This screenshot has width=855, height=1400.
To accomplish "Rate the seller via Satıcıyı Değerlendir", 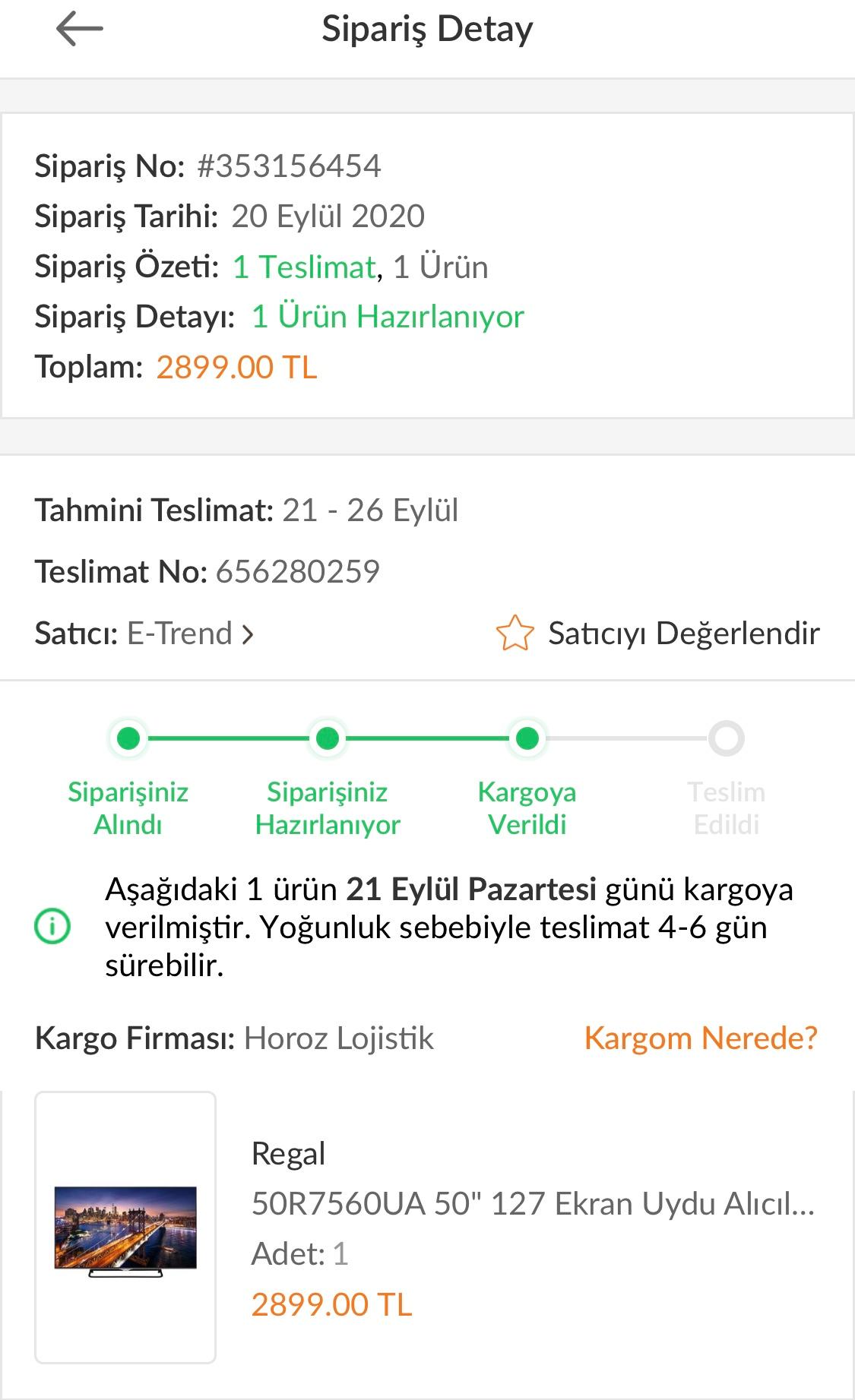I will coord(658,634).
